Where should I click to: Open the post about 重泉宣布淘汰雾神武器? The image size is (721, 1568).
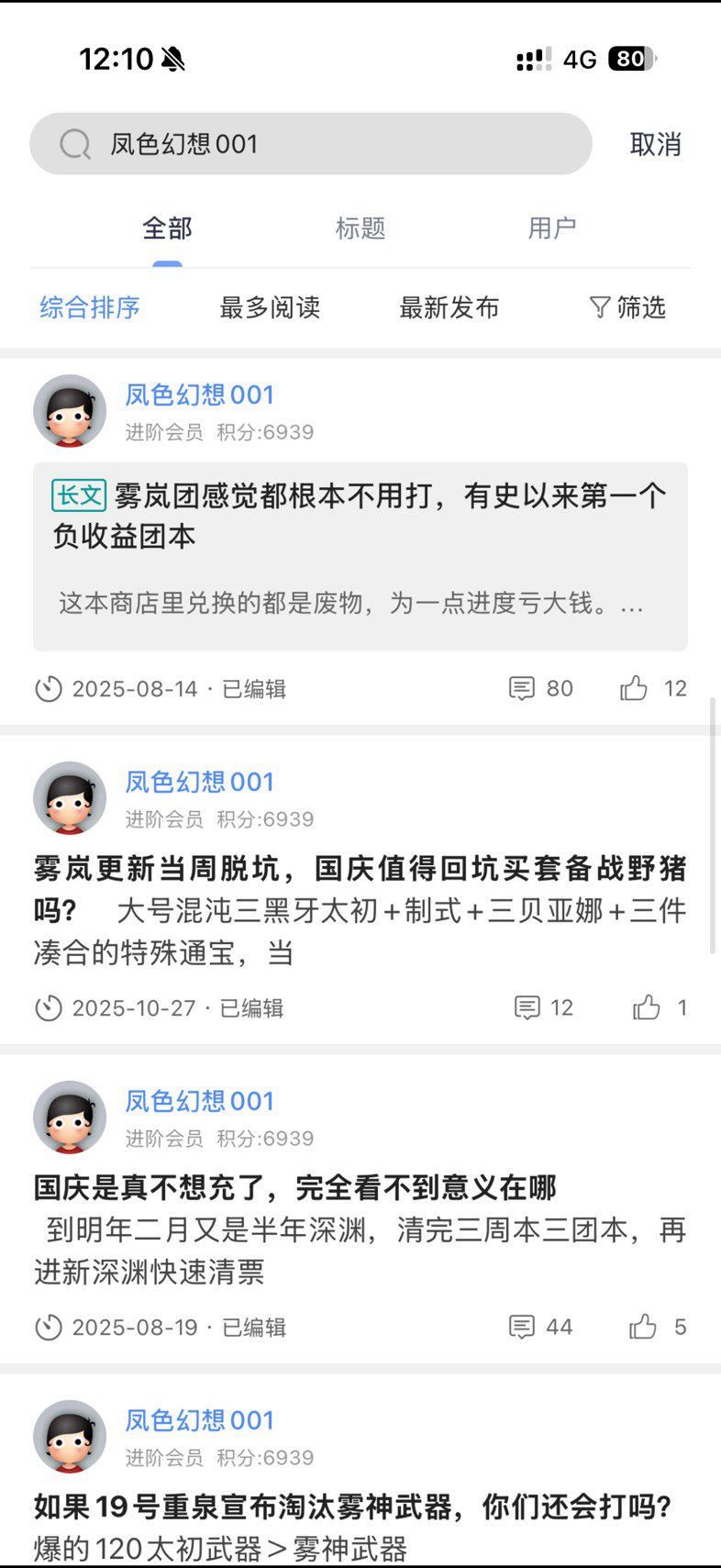352,1507
